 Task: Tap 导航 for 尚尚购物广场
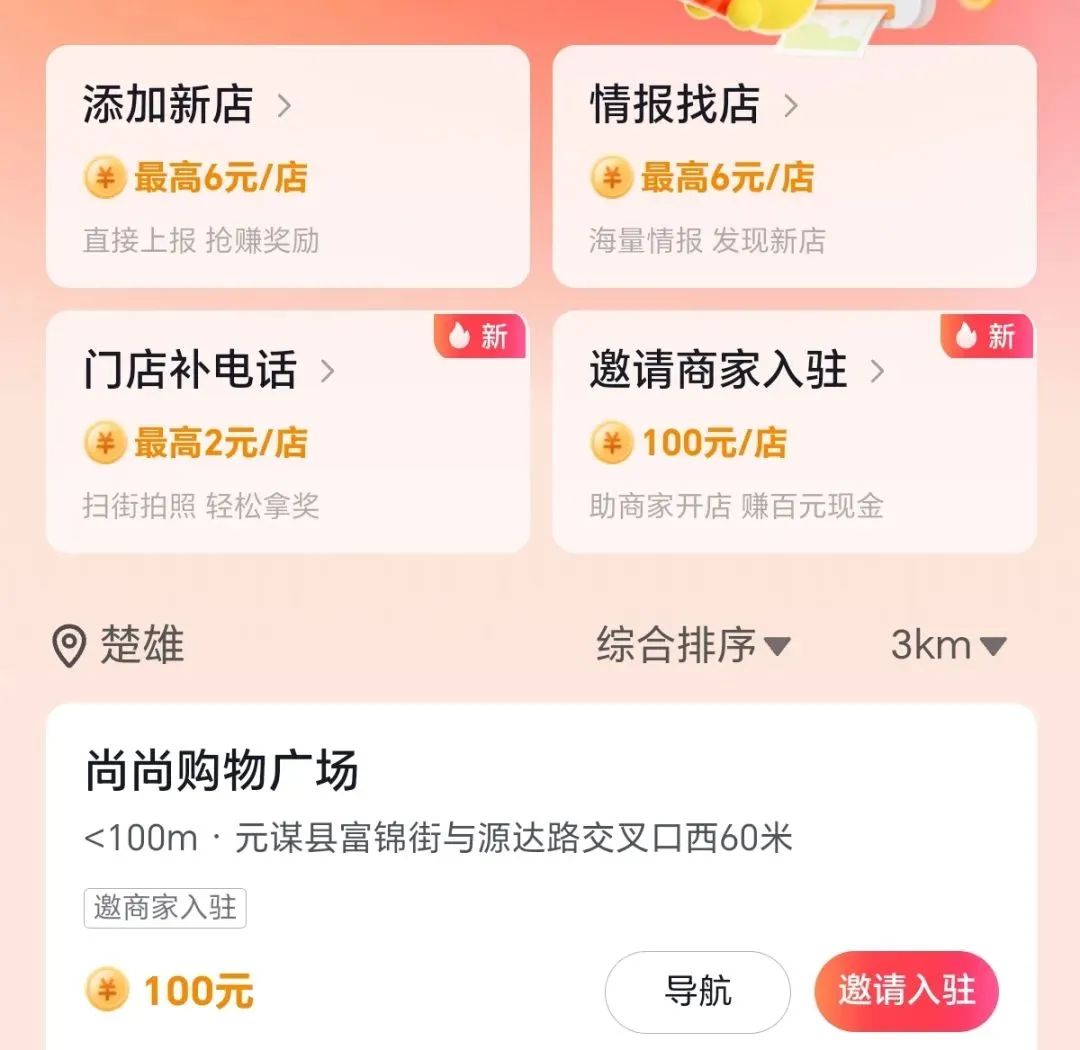(697, 991)
